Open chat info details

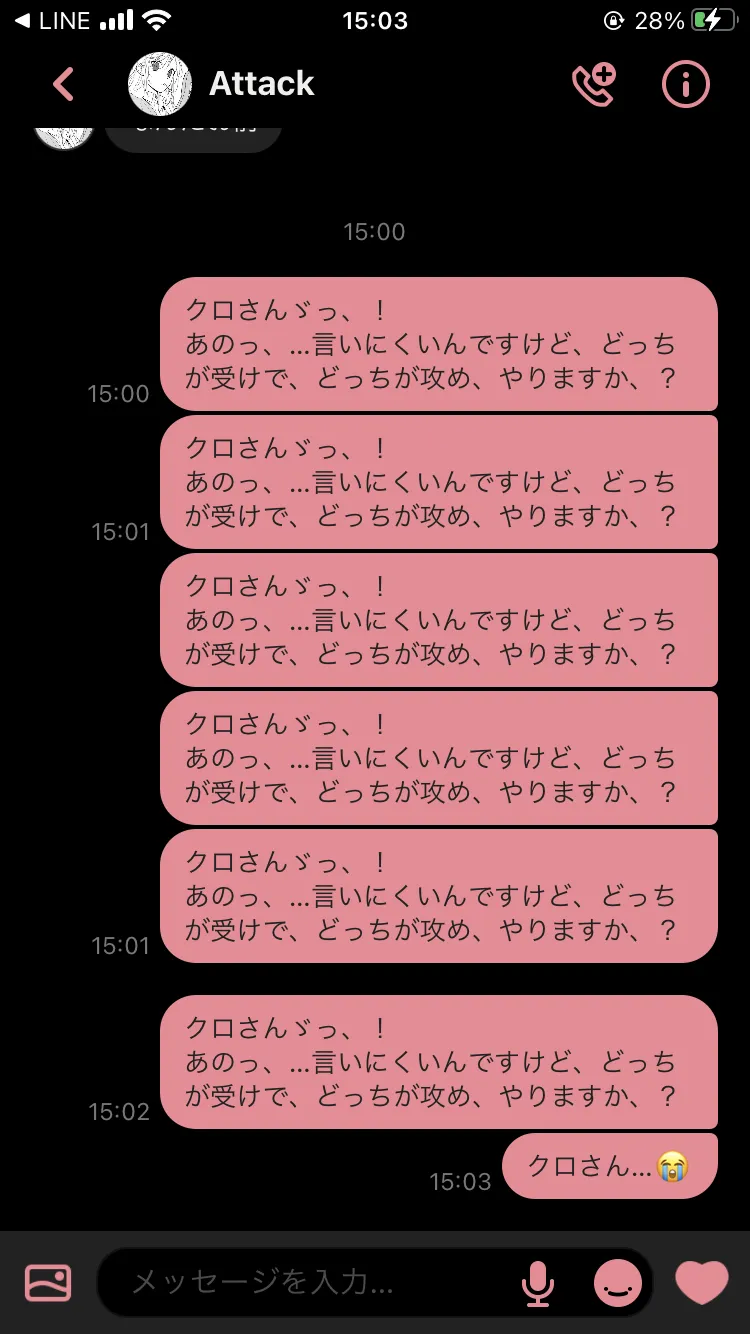tap(686, 85)
